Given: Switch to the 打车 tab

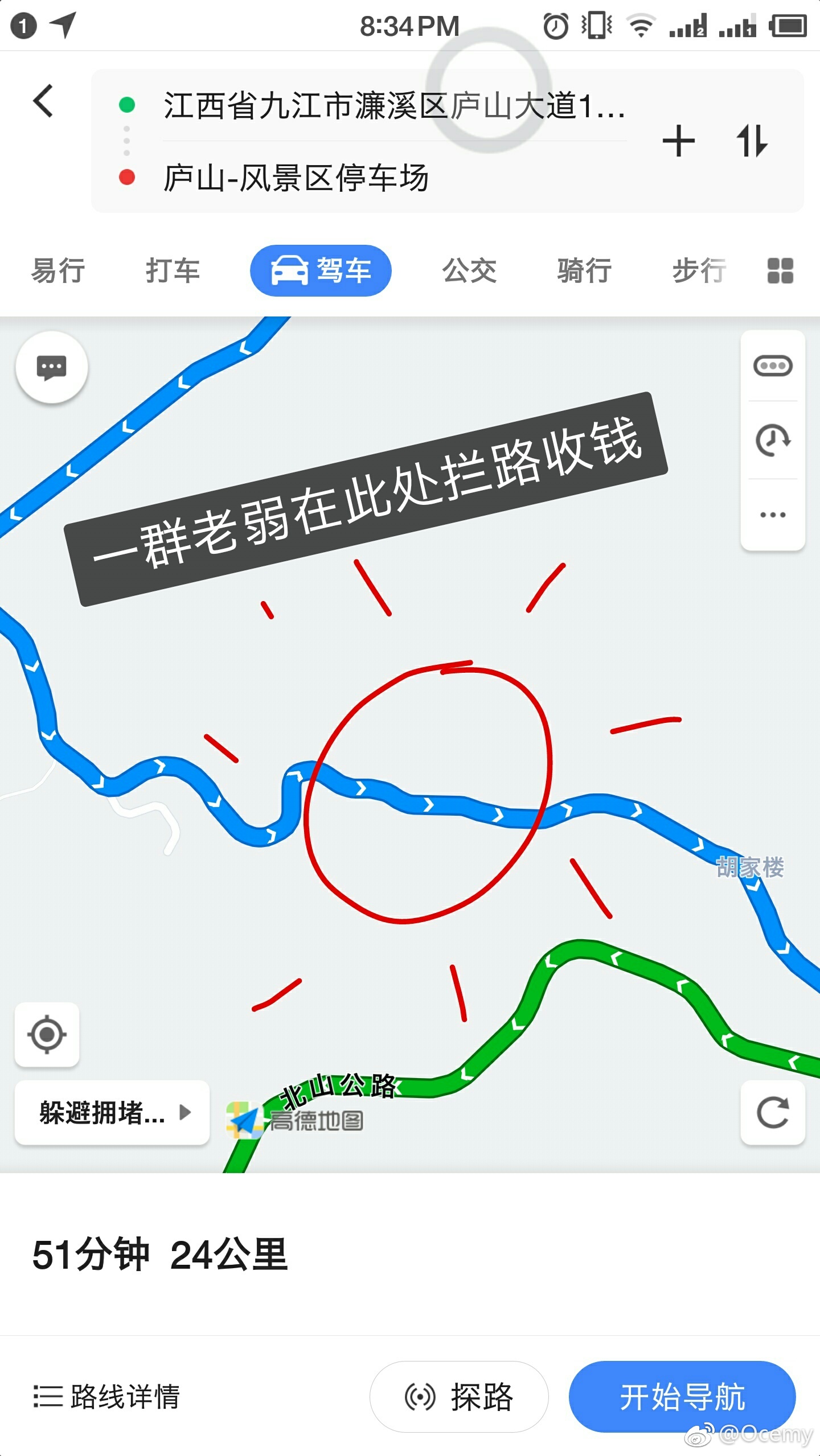Looking at the screenshot, I should coord(173,270).
